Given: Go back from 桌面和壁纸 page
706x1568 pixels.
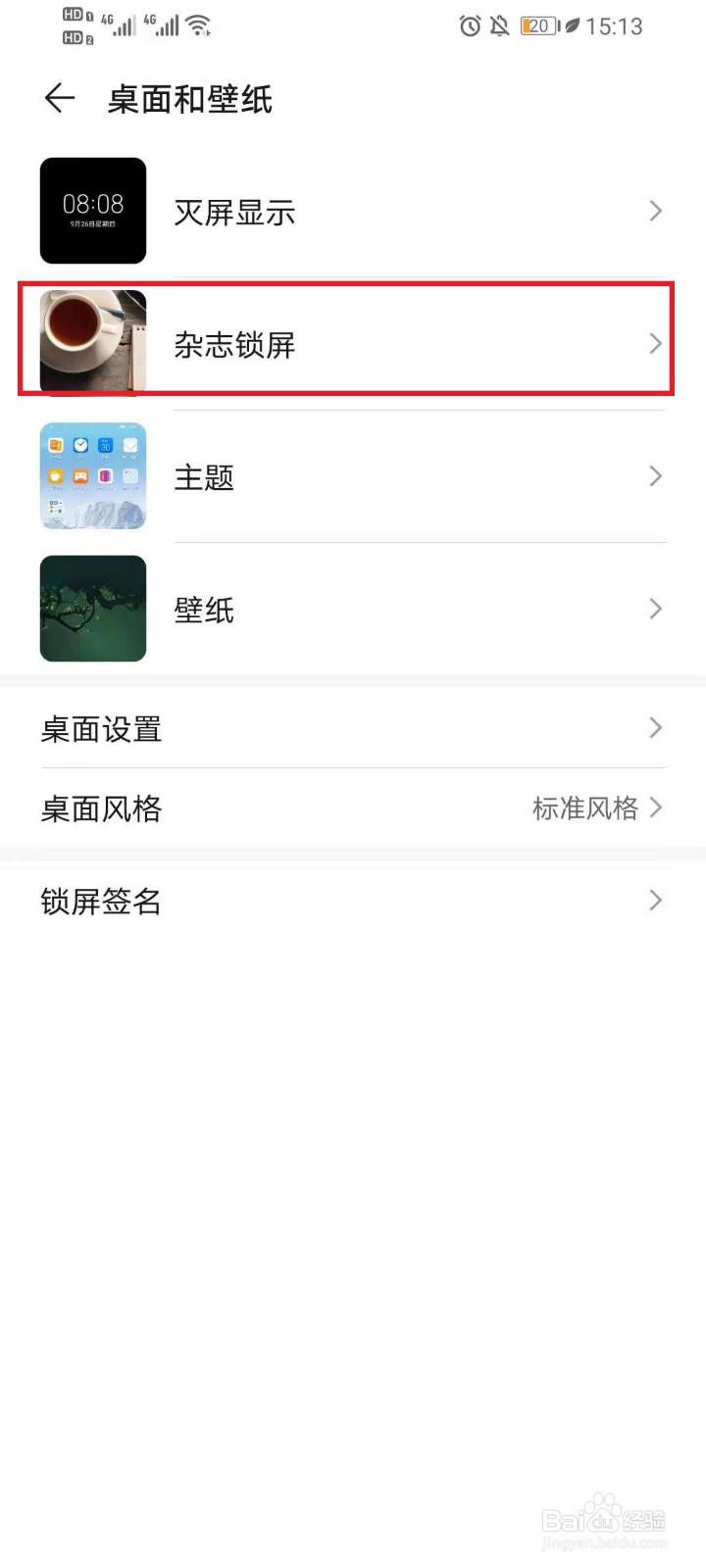Looking at the screenshot, I should point(60,98).
